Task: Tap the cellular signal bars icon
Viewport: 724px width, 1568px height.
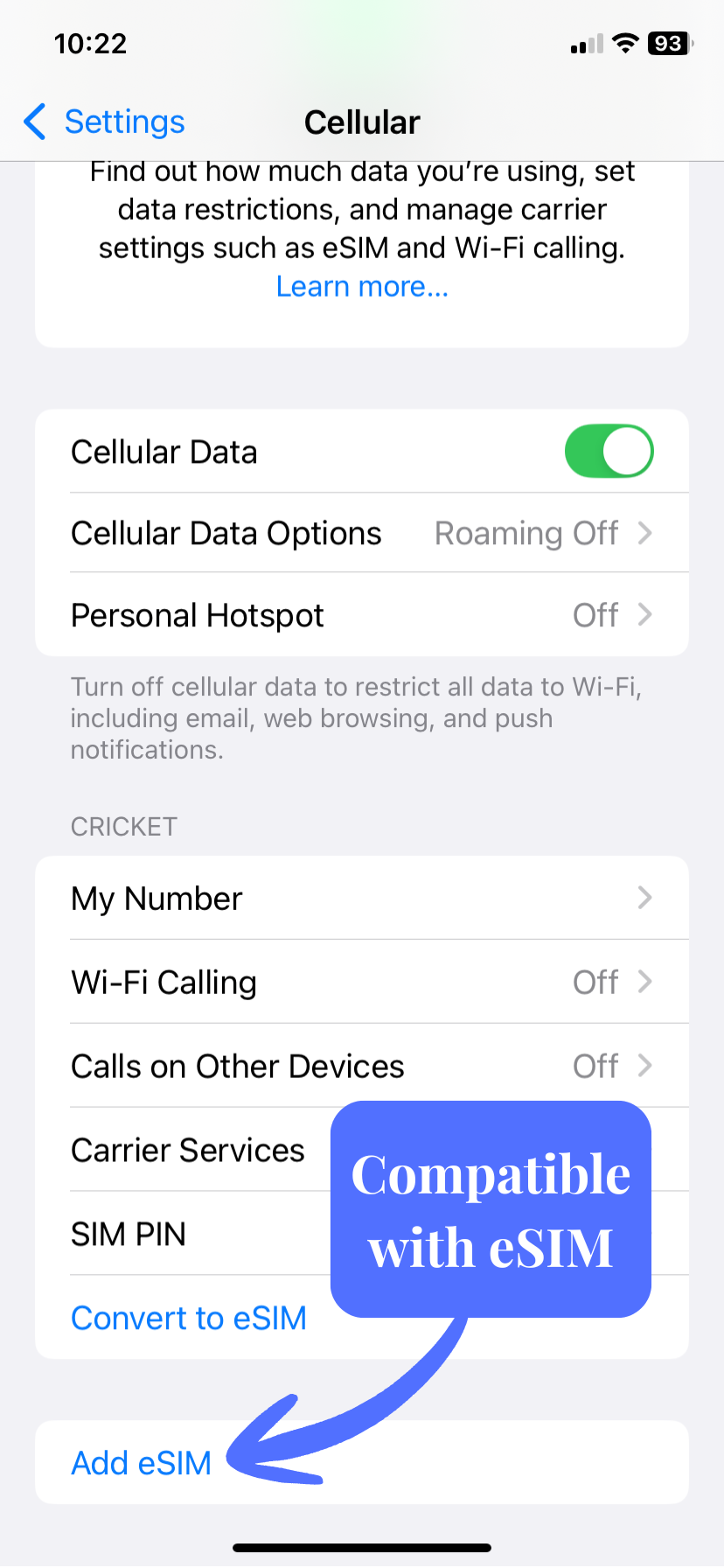Action: [x=585, y=43]
